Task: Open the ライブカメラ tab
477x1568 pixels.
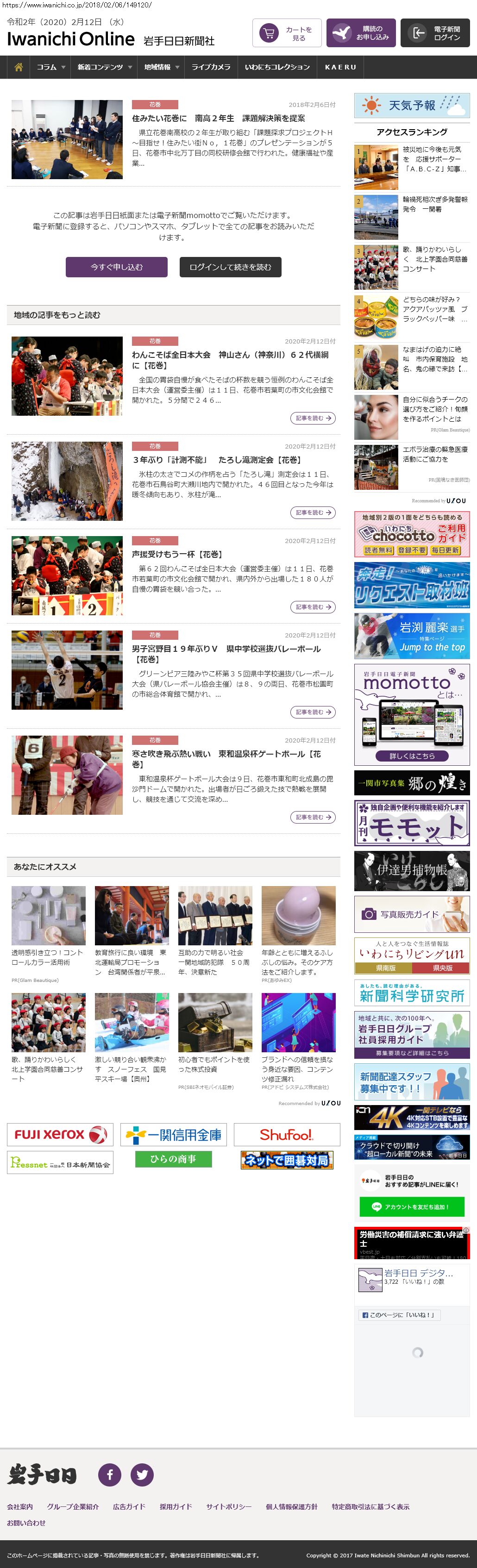Action: tap(211, 68)
